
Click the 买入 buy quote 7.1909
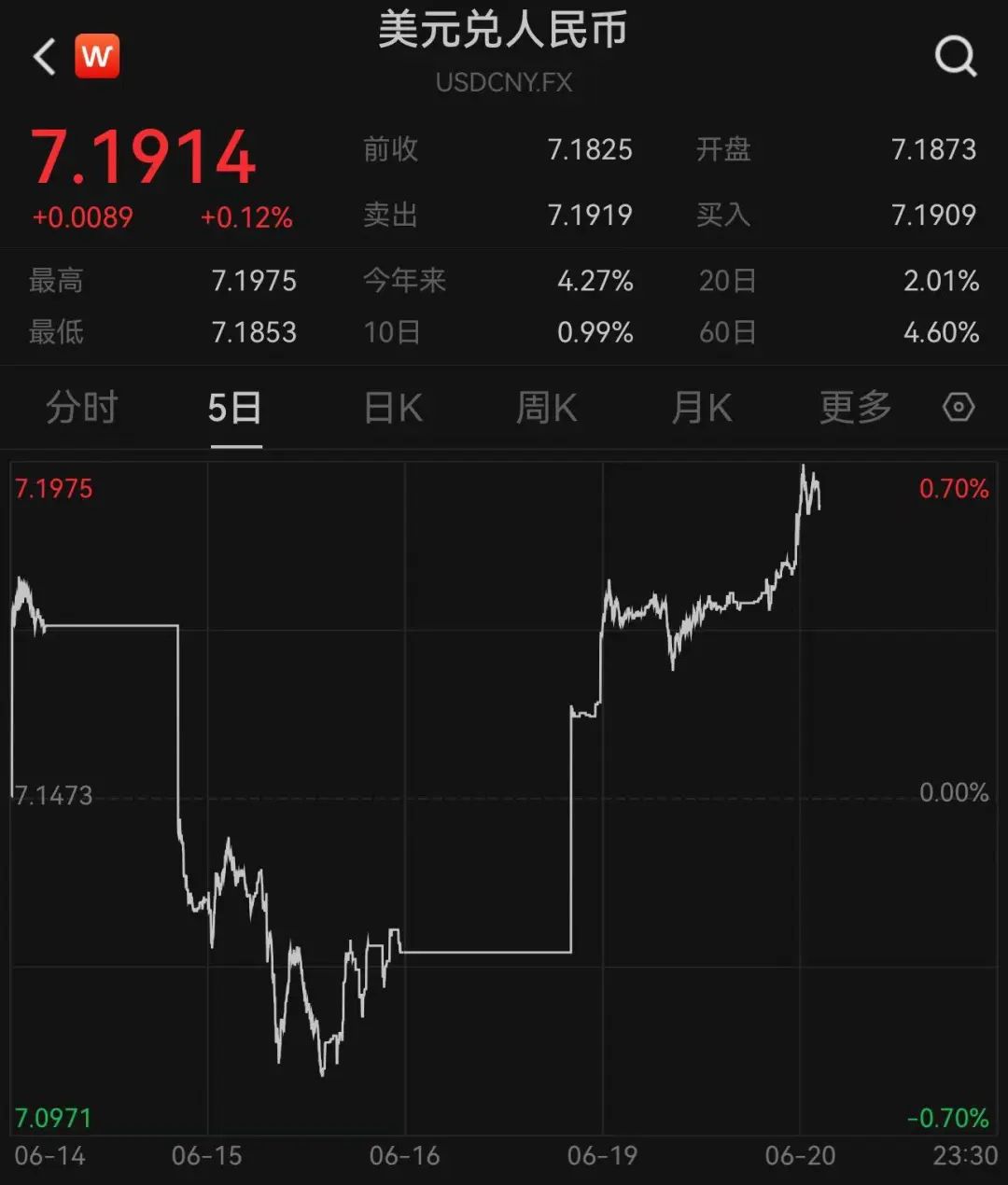coord(933,216)
